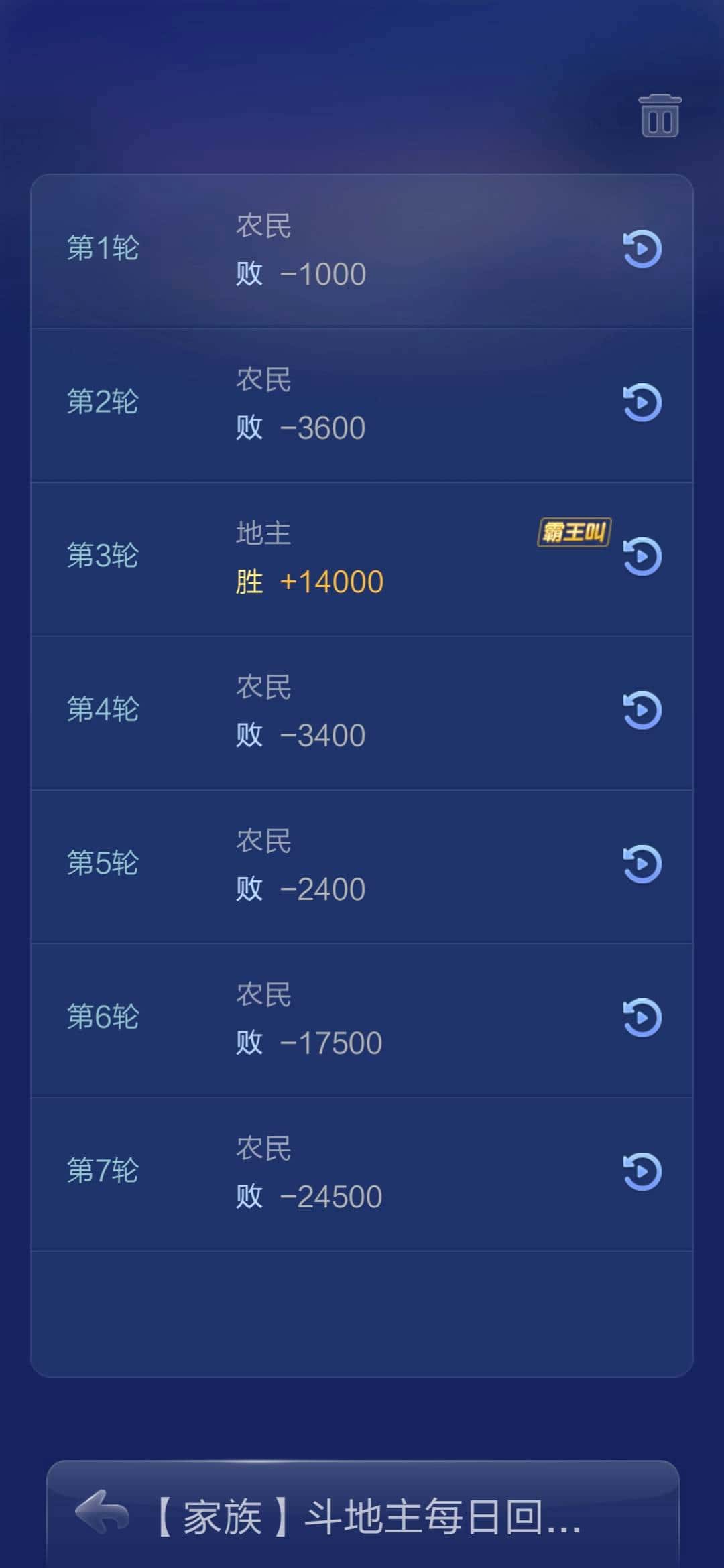Replay round 6 with the -17500 loss
Viewport: 724px width, 1568px height.
pyautogui.click(x=642, y=1018)
